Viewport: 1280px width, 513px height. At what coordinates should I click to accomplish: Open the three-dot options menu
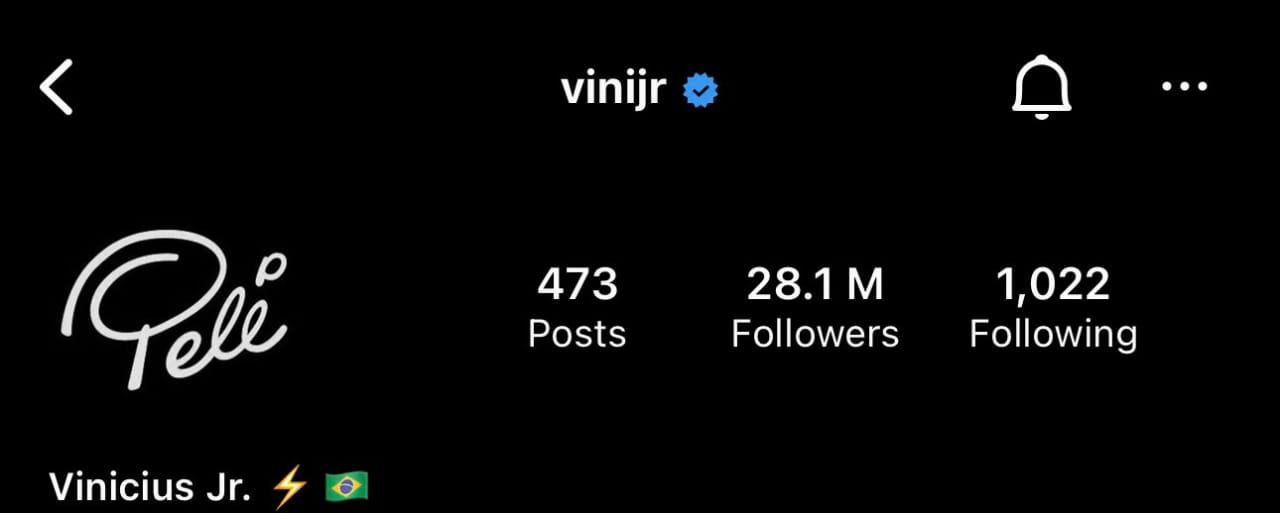[x=1185, y=87]
